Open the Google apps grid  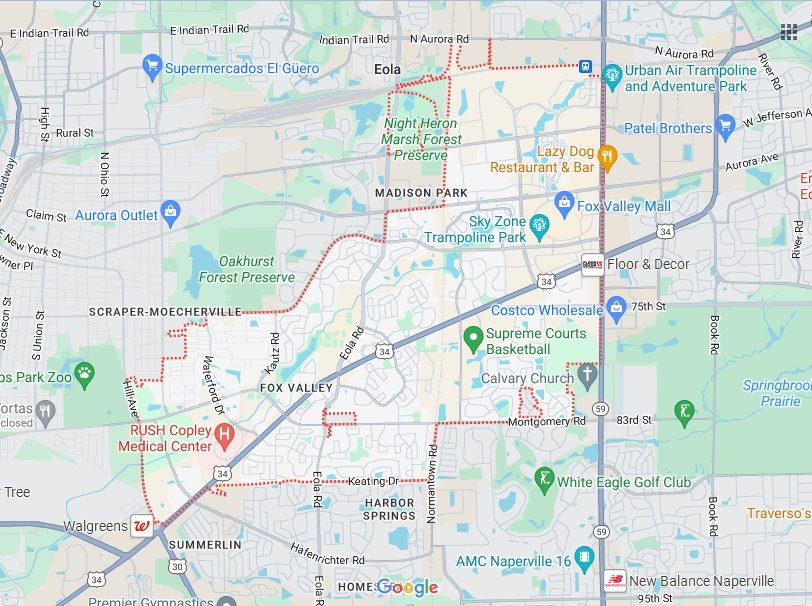point(789,31)
